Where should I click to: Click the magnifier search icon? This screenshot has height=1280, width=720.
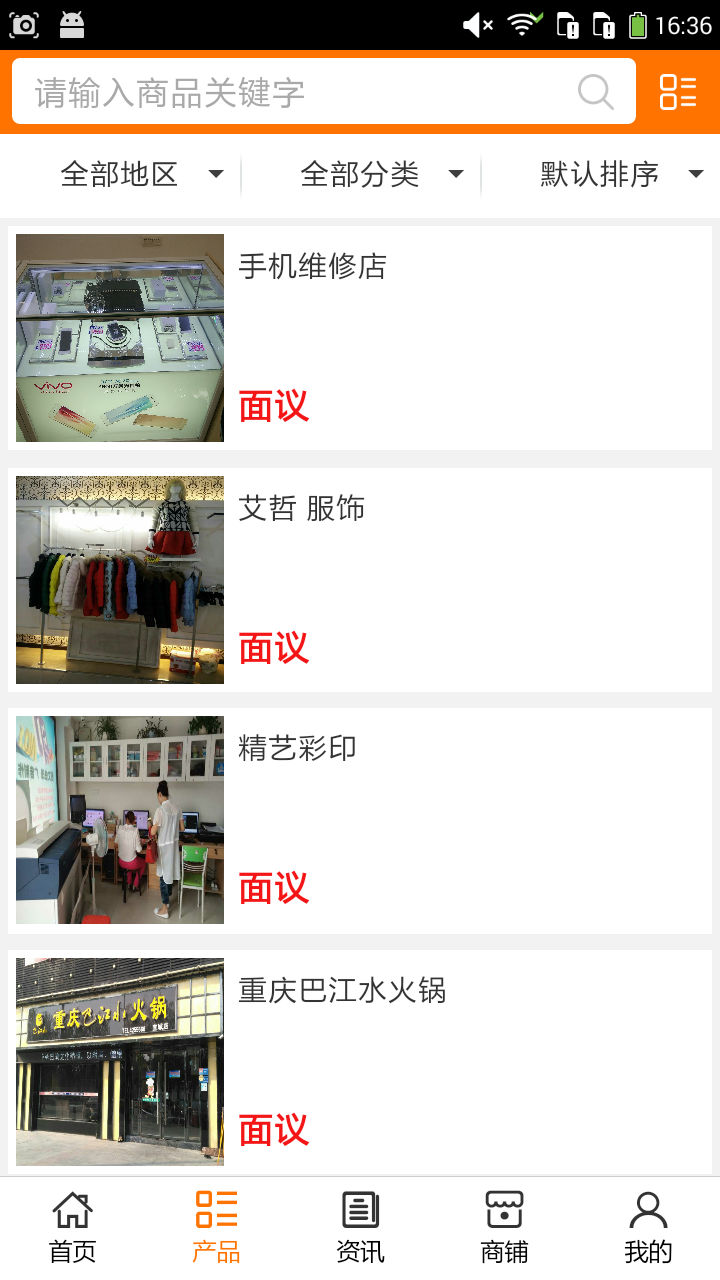coord(595,91)
